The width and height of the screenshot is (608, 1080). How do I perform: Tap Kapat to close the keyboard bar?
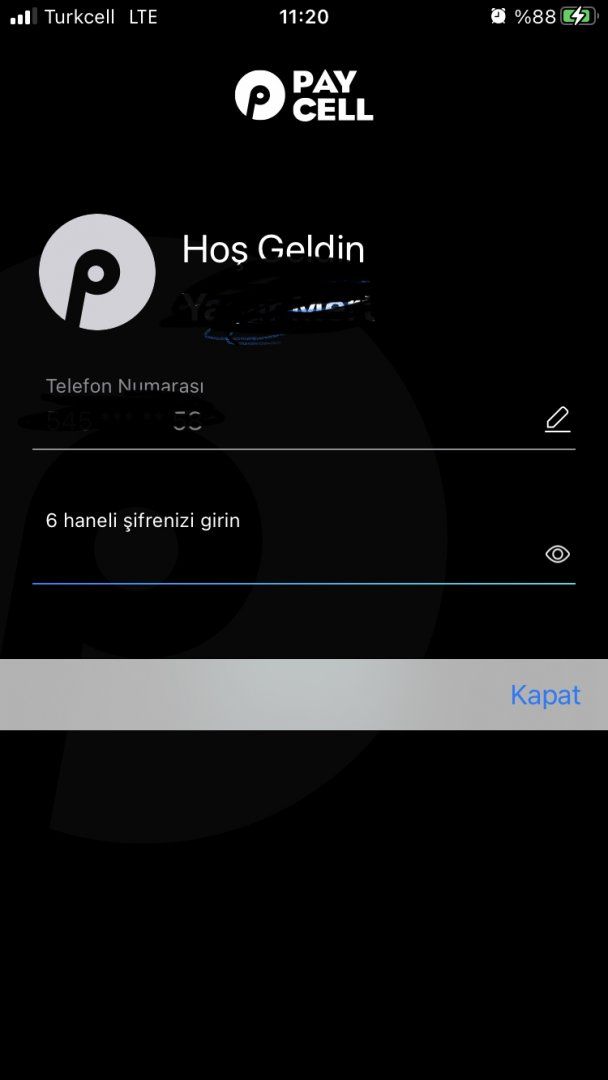[545, 695]
